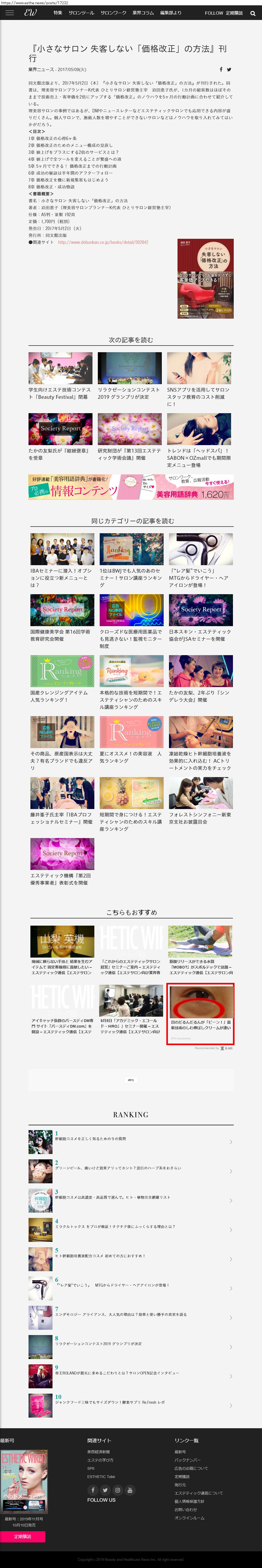Share article on Twitter

point(229,69)
